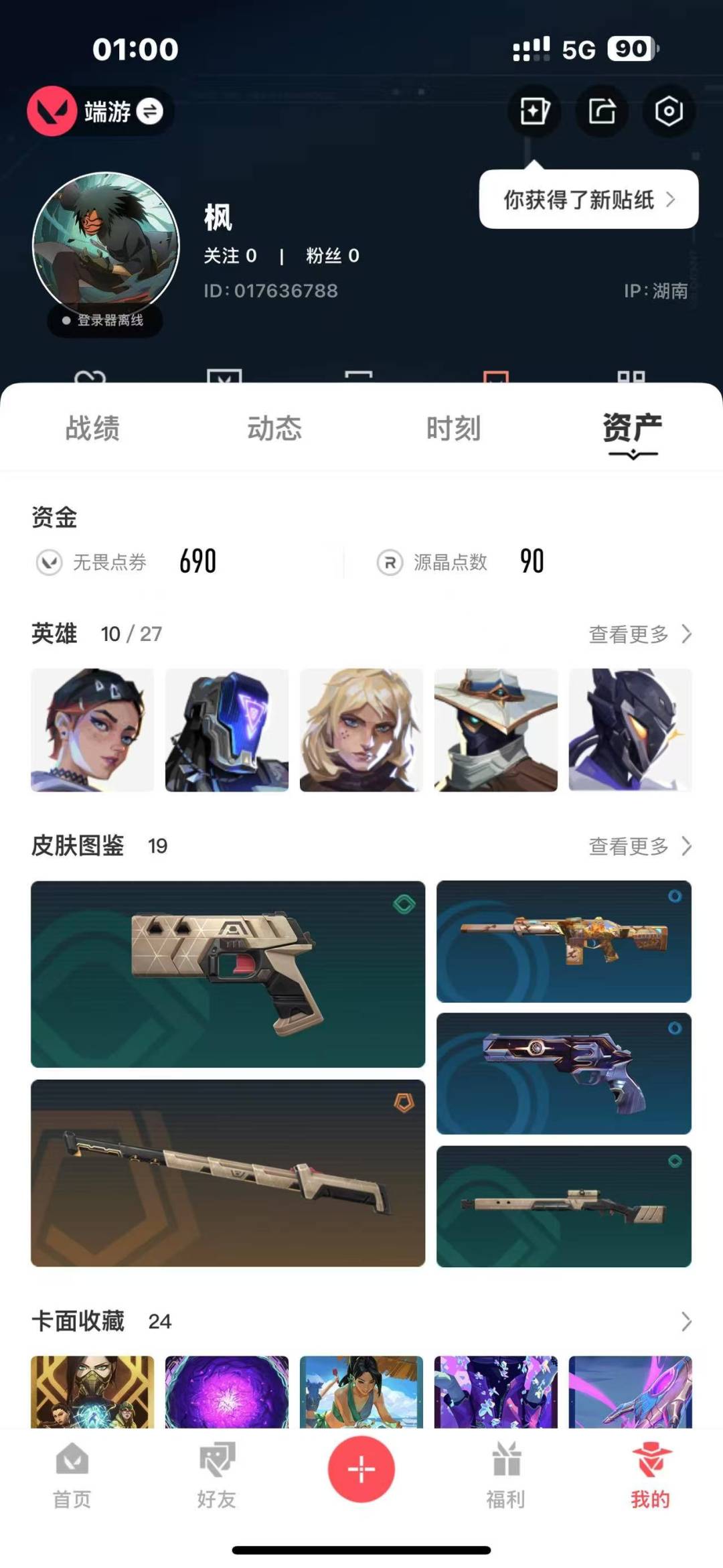Open the 福利 tab
Screen dimensions: 723x1568
click(505, 1476)
